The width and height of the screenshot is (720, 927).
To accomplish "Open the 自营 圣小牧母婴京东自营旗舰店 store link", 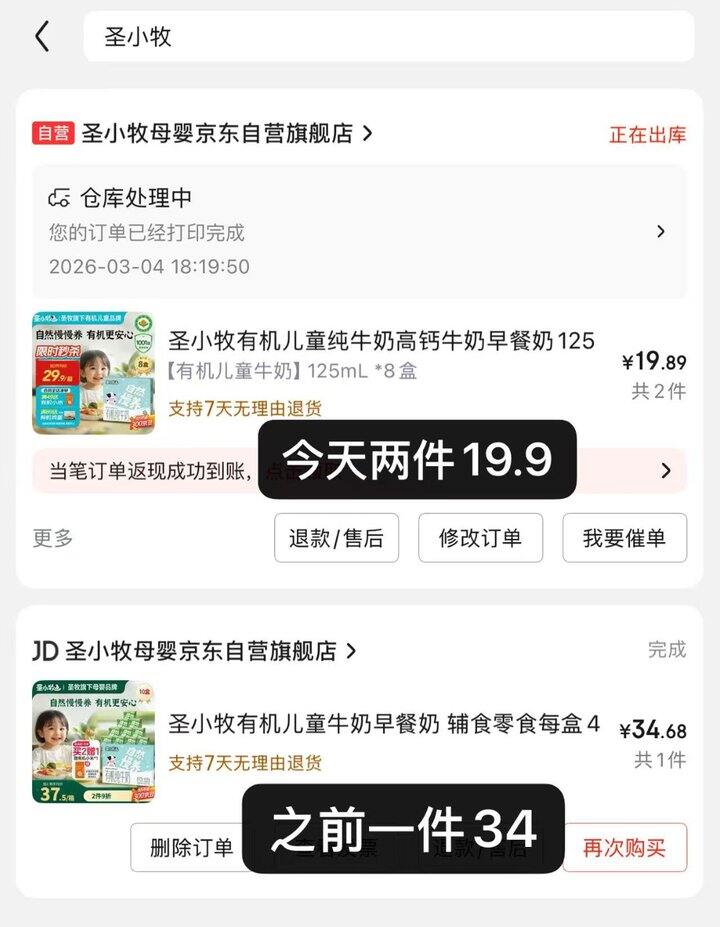I will point(218,133).
